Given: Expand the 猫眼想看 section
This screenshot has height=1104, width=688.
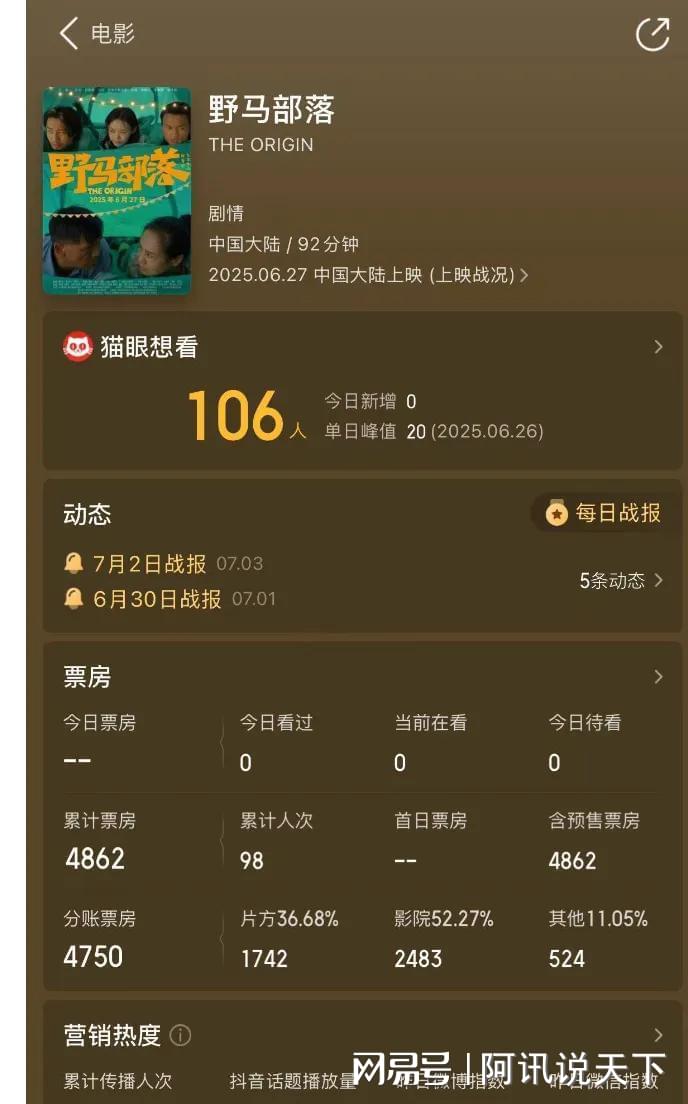Looking at the screenshot, I should 658,347.
